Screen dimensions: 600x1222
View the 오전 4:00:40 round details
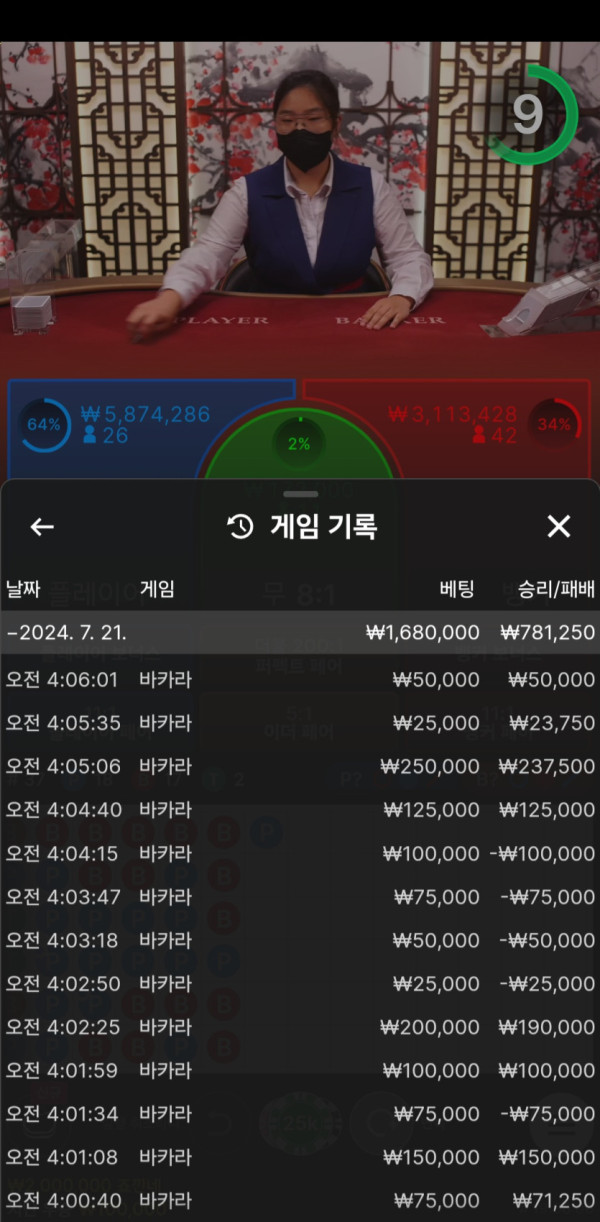pyautogui.click(x=300, y=1201)
